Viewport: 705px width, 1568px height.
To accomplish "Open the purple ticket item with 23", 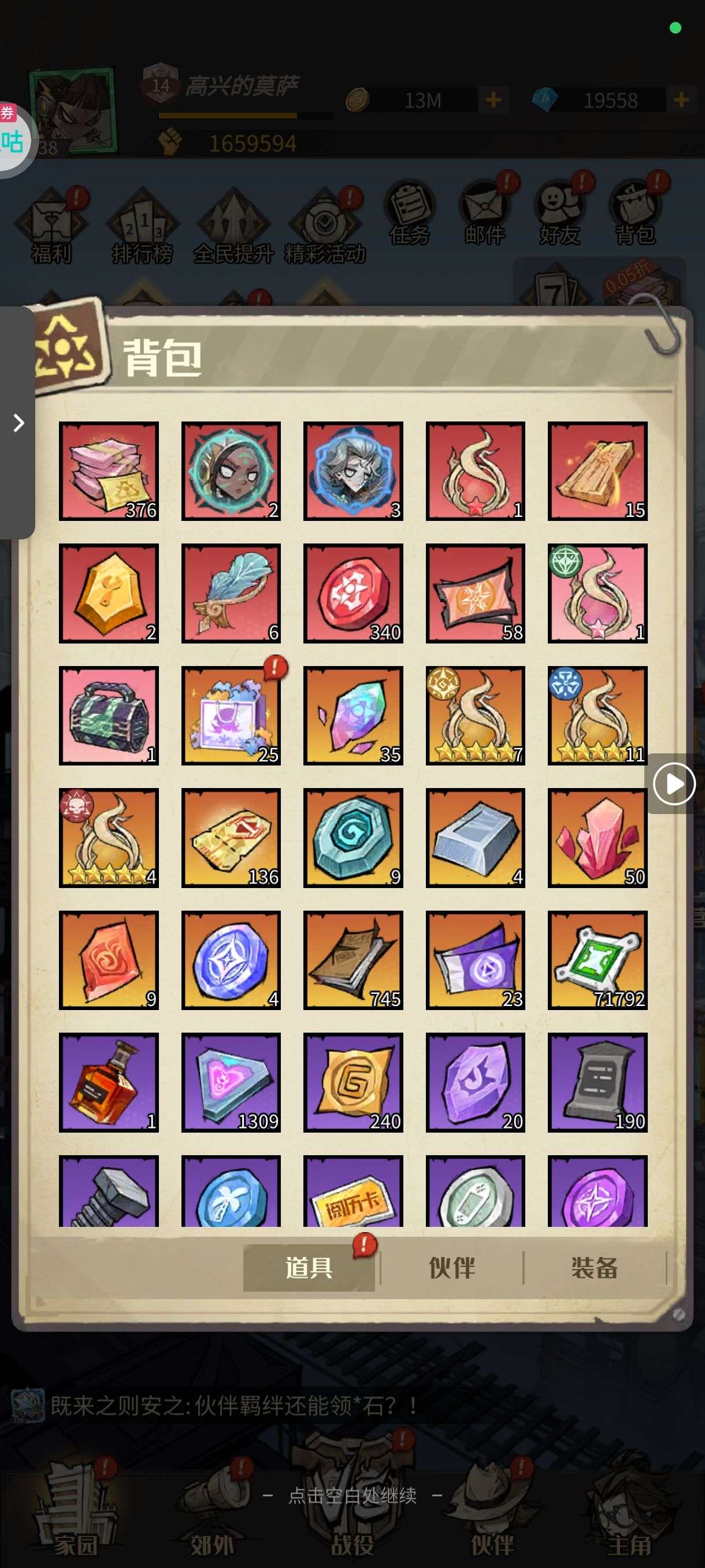I will coord(475,960).
